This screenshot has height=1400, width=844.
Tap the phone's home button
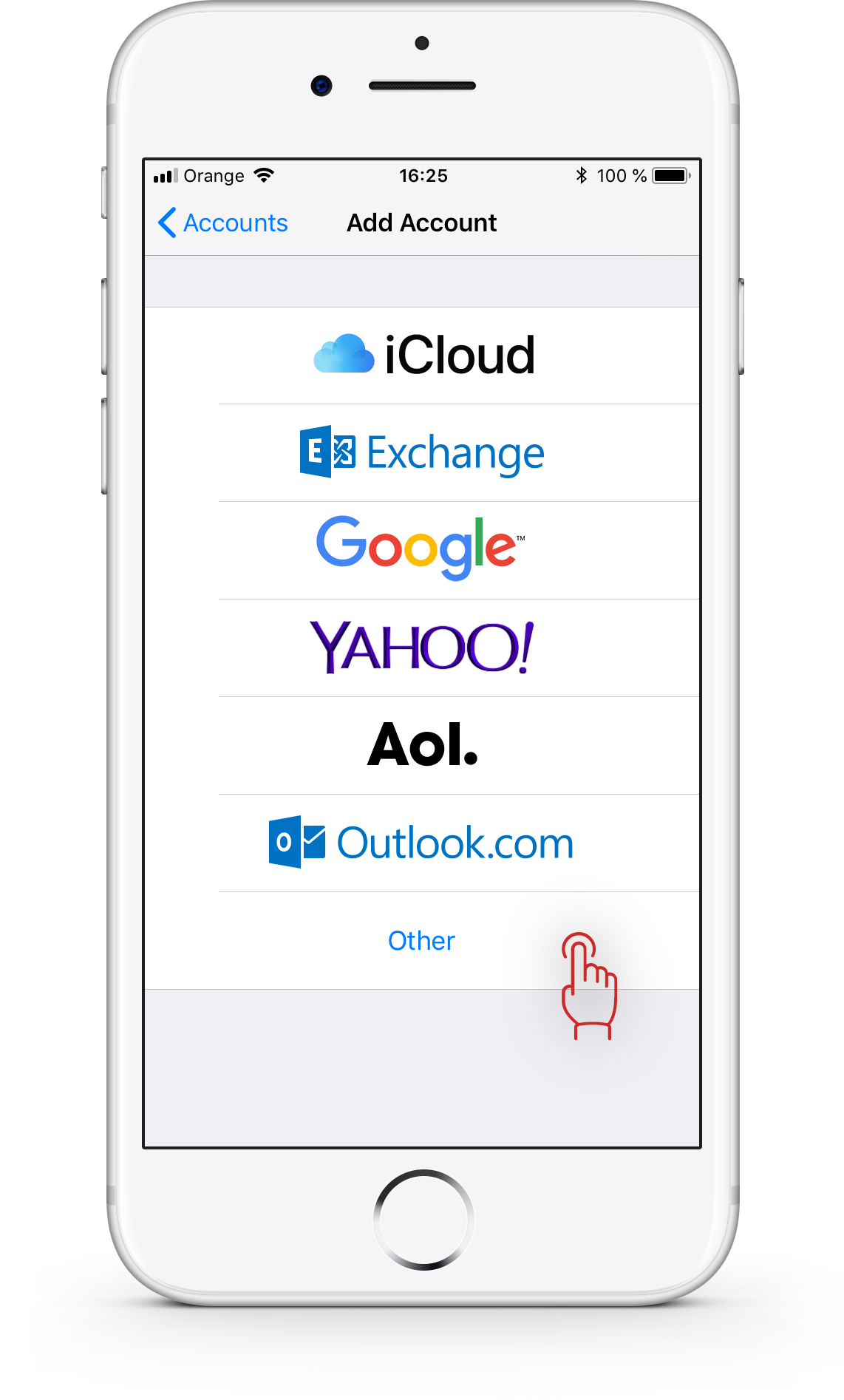pyautogui.click(x=423, y=1220)
